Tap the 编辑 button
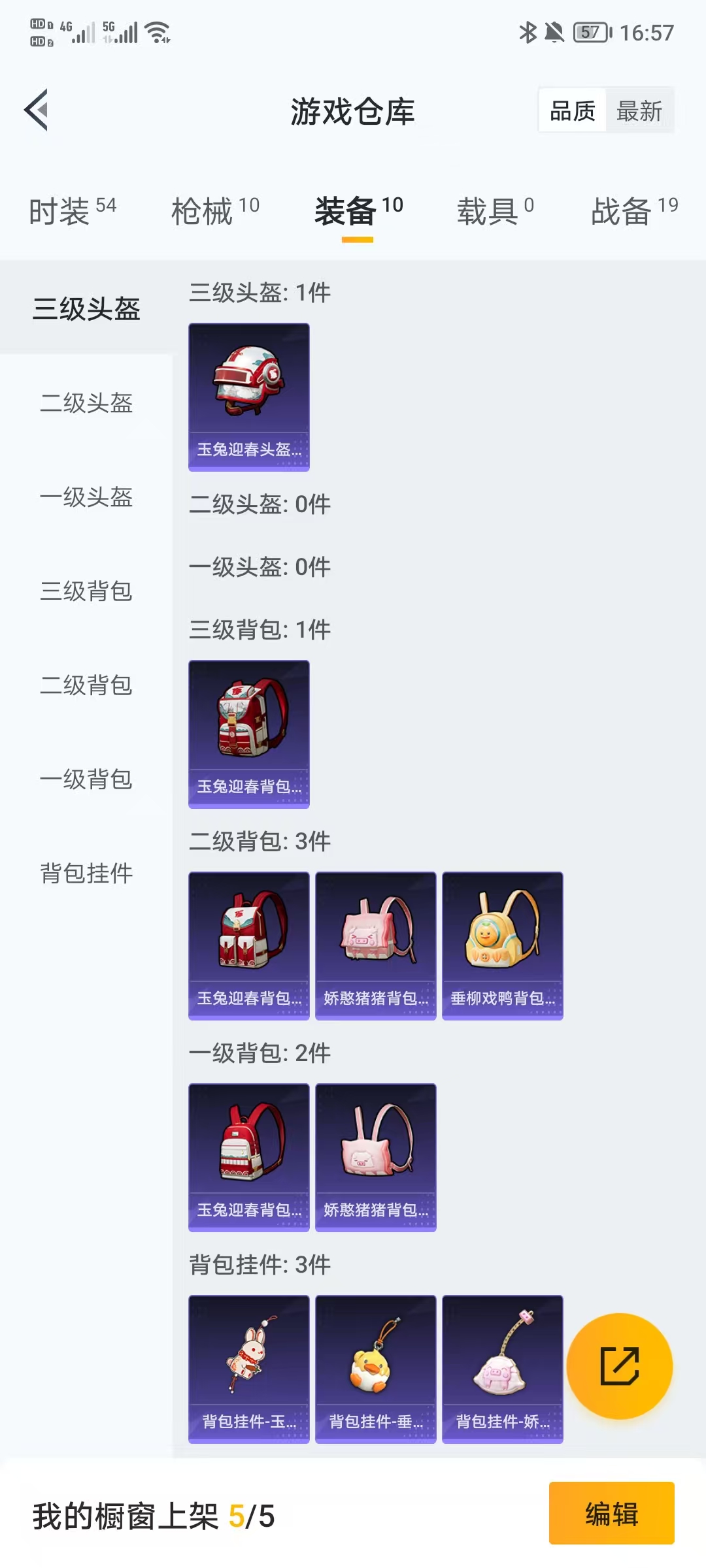Viewport: 706px width, 1568px height. 611,1514
